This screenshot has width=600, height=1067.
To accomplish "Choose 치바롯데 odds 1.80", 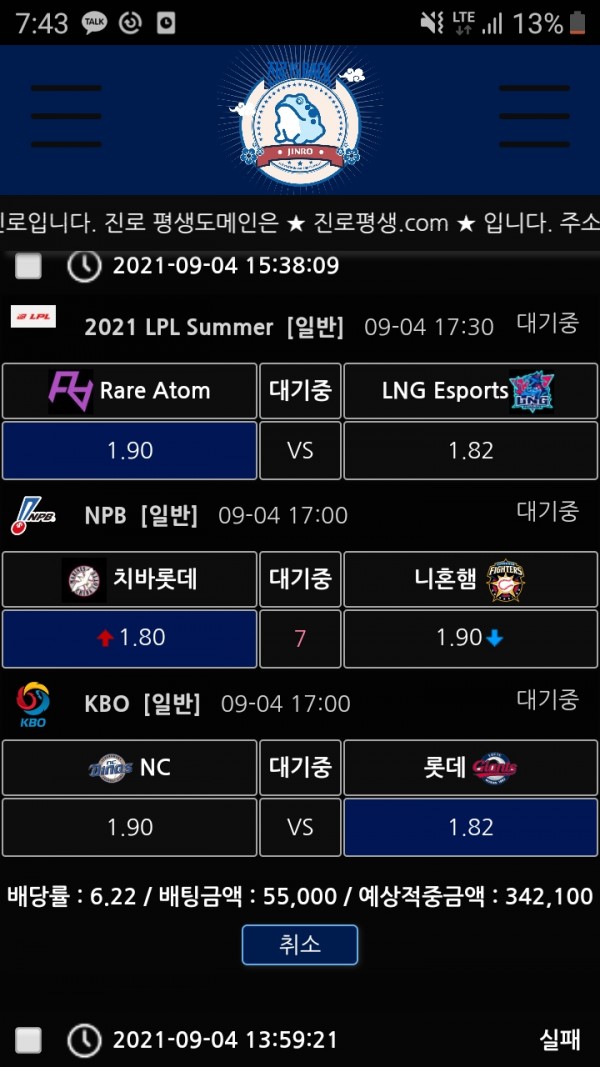I will coord(130,638).
